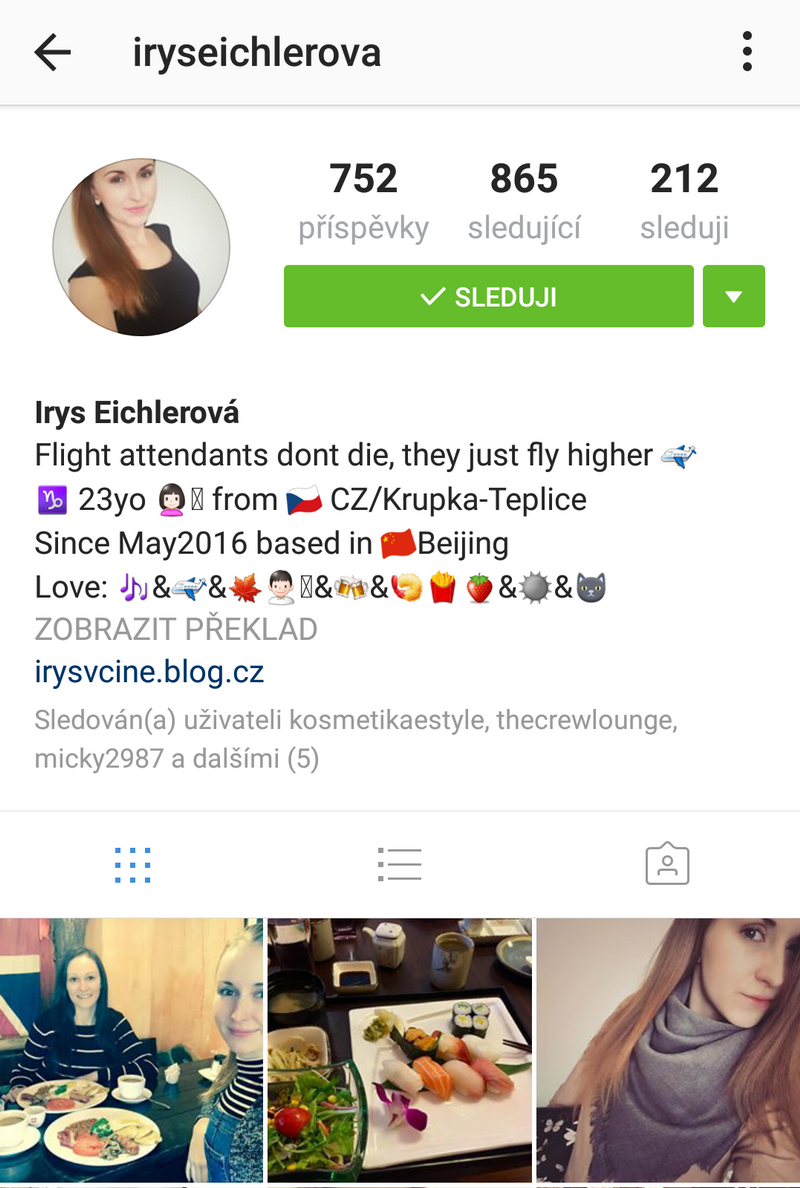Open the irysvcine.blog.cz link

(x=149, y=671)
